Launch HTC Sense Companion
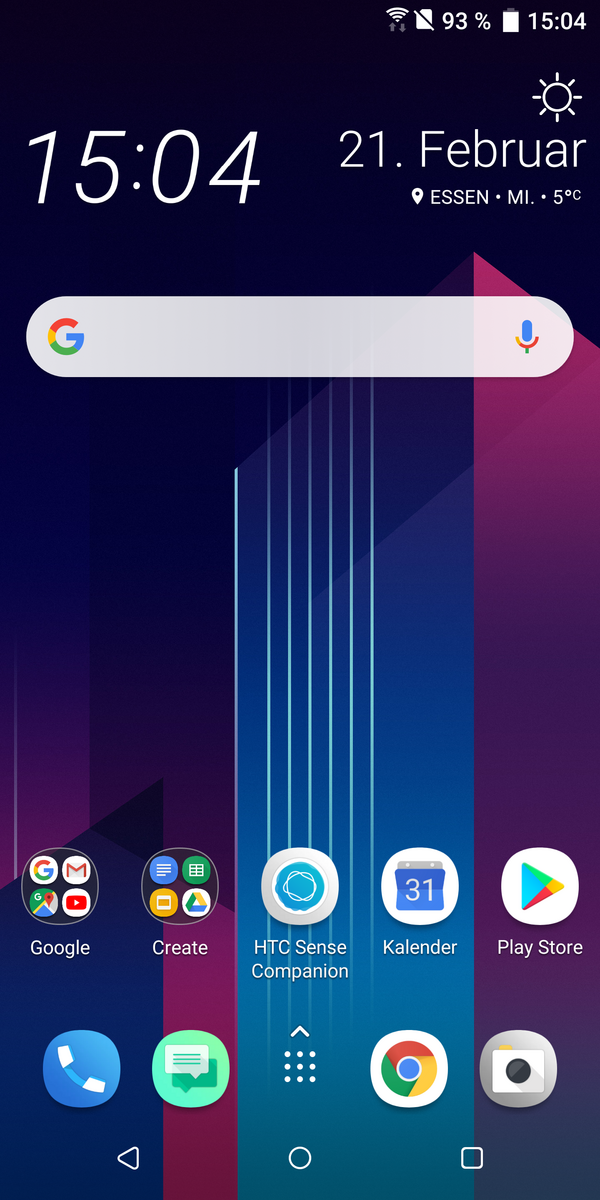 tap(300, 887)
